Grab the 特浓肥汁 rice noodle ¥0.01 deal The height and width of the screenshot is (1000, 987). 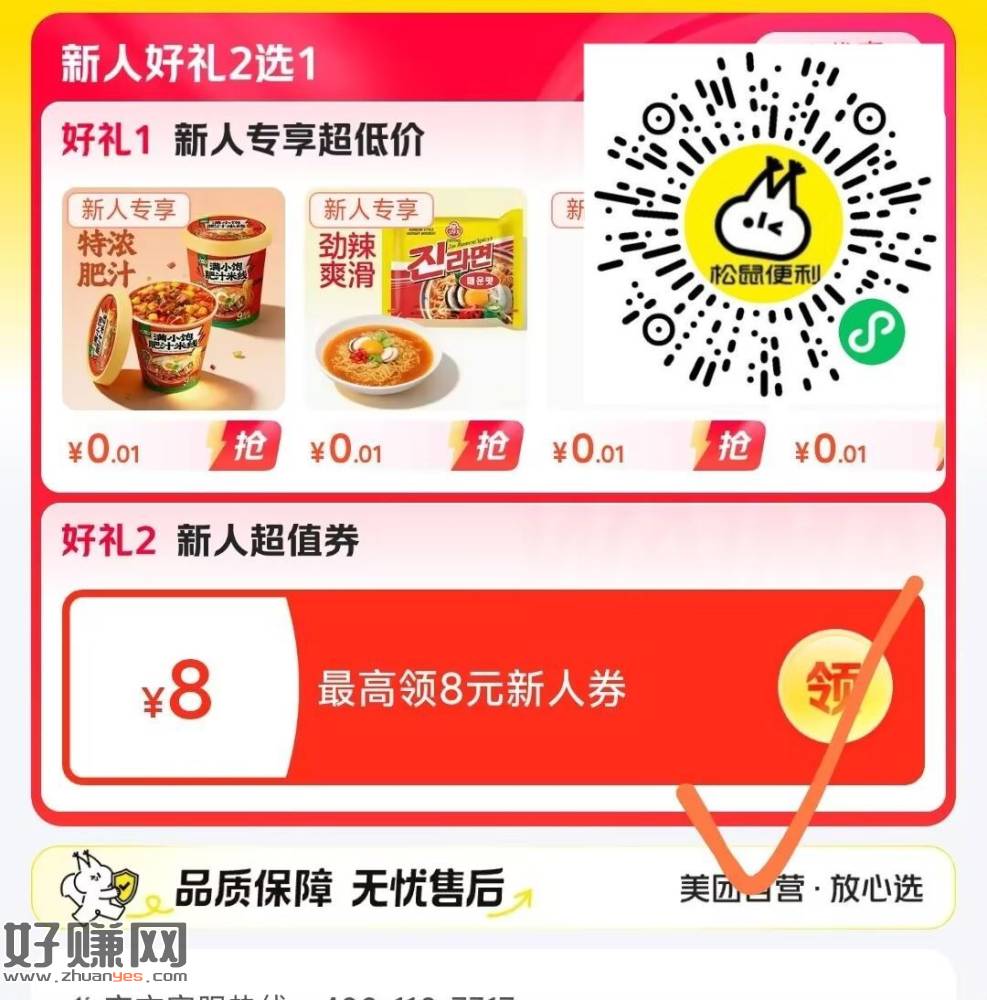point(246,447)
